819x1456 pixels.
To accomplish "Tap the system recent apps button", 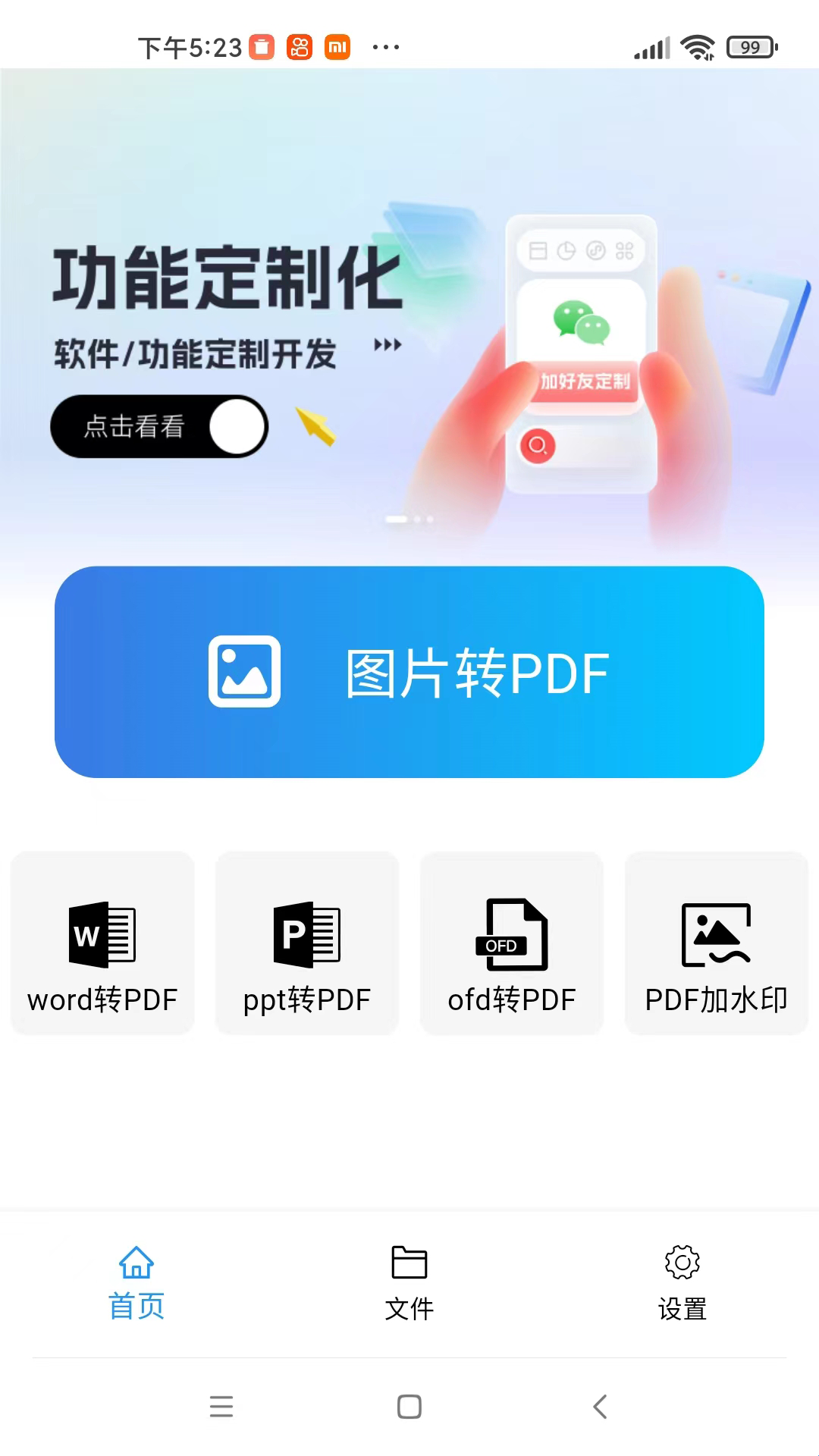I will coord(221,1407).
